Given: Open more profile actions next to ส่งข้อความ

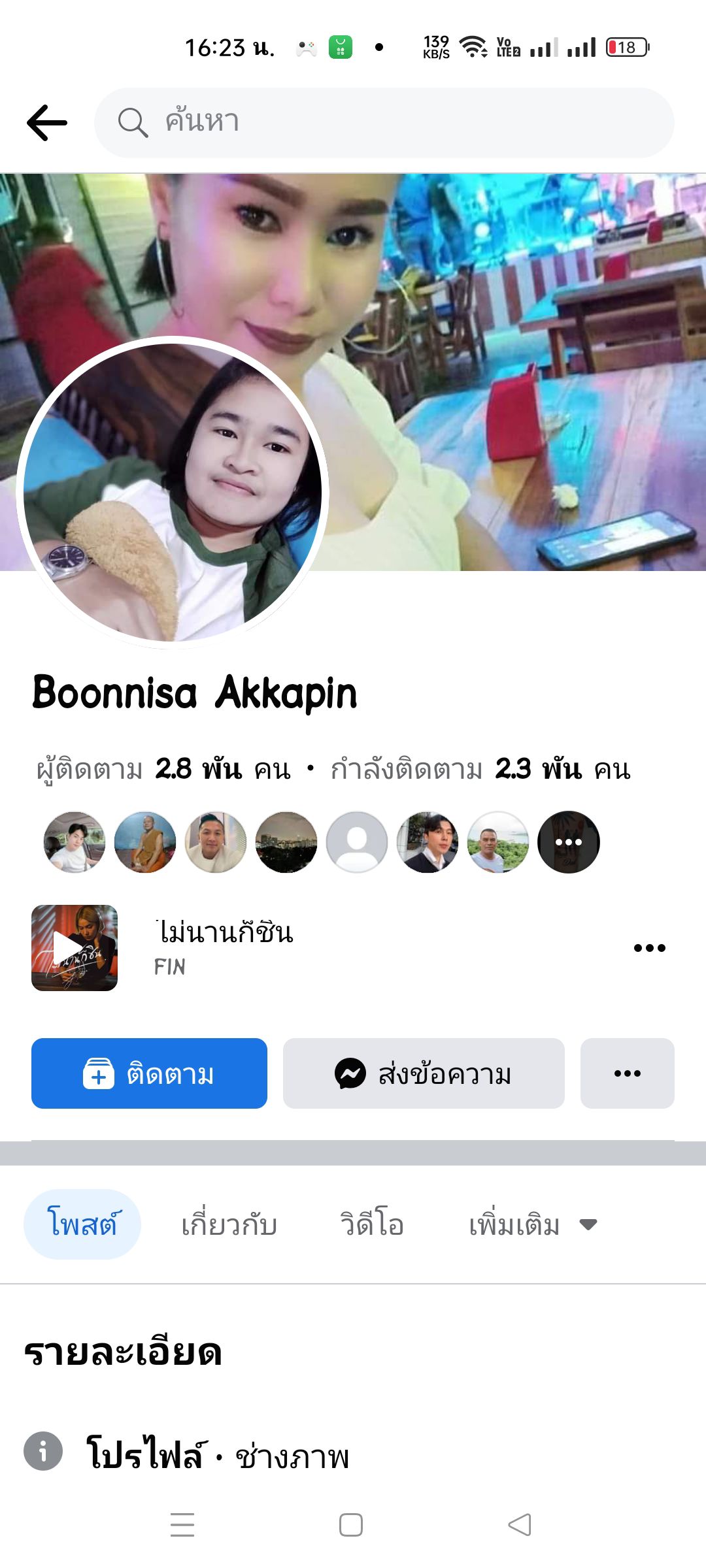Looking at the screenshot, I should [x=627, y=1073].
